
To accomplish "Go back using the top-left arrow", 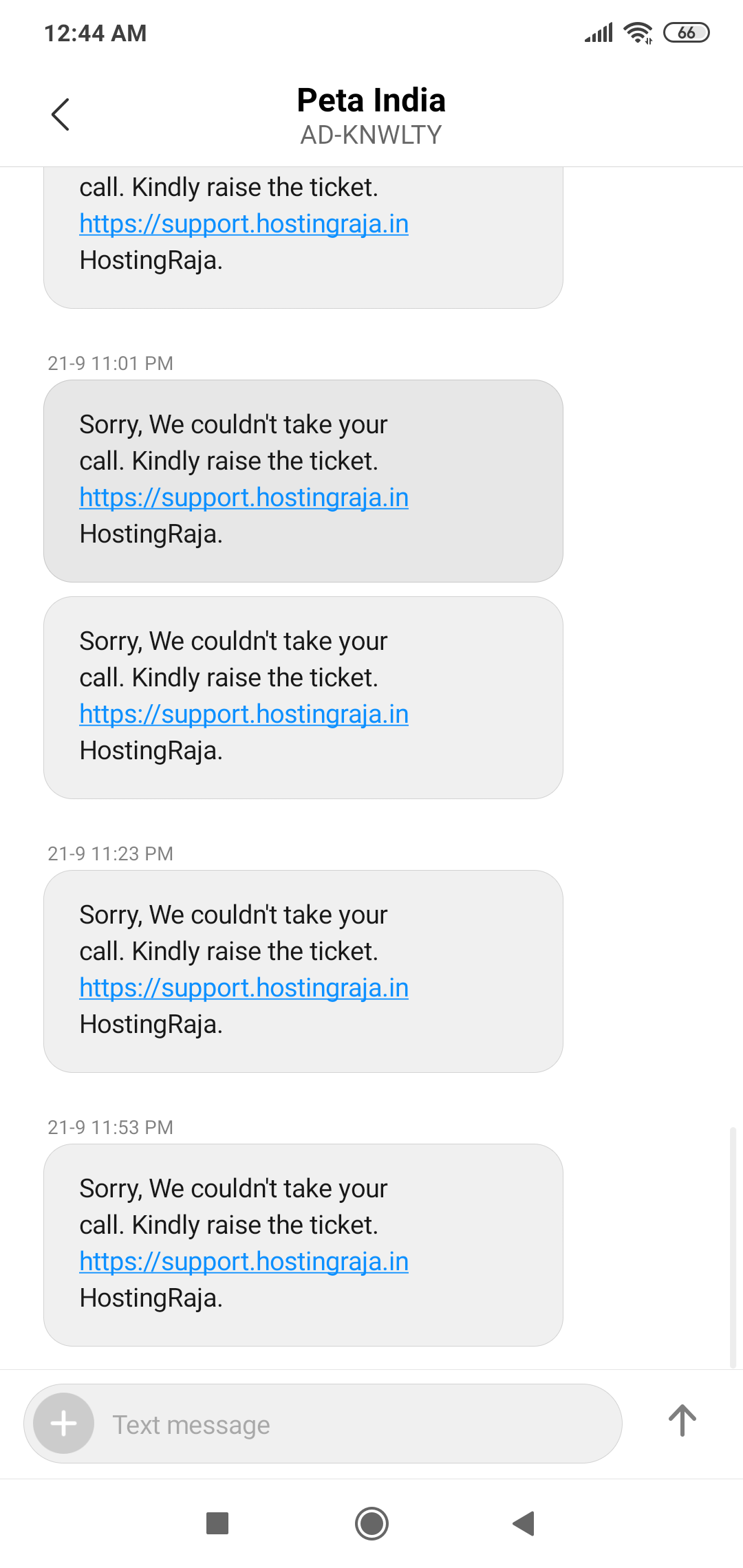I will tap(61, 114).
